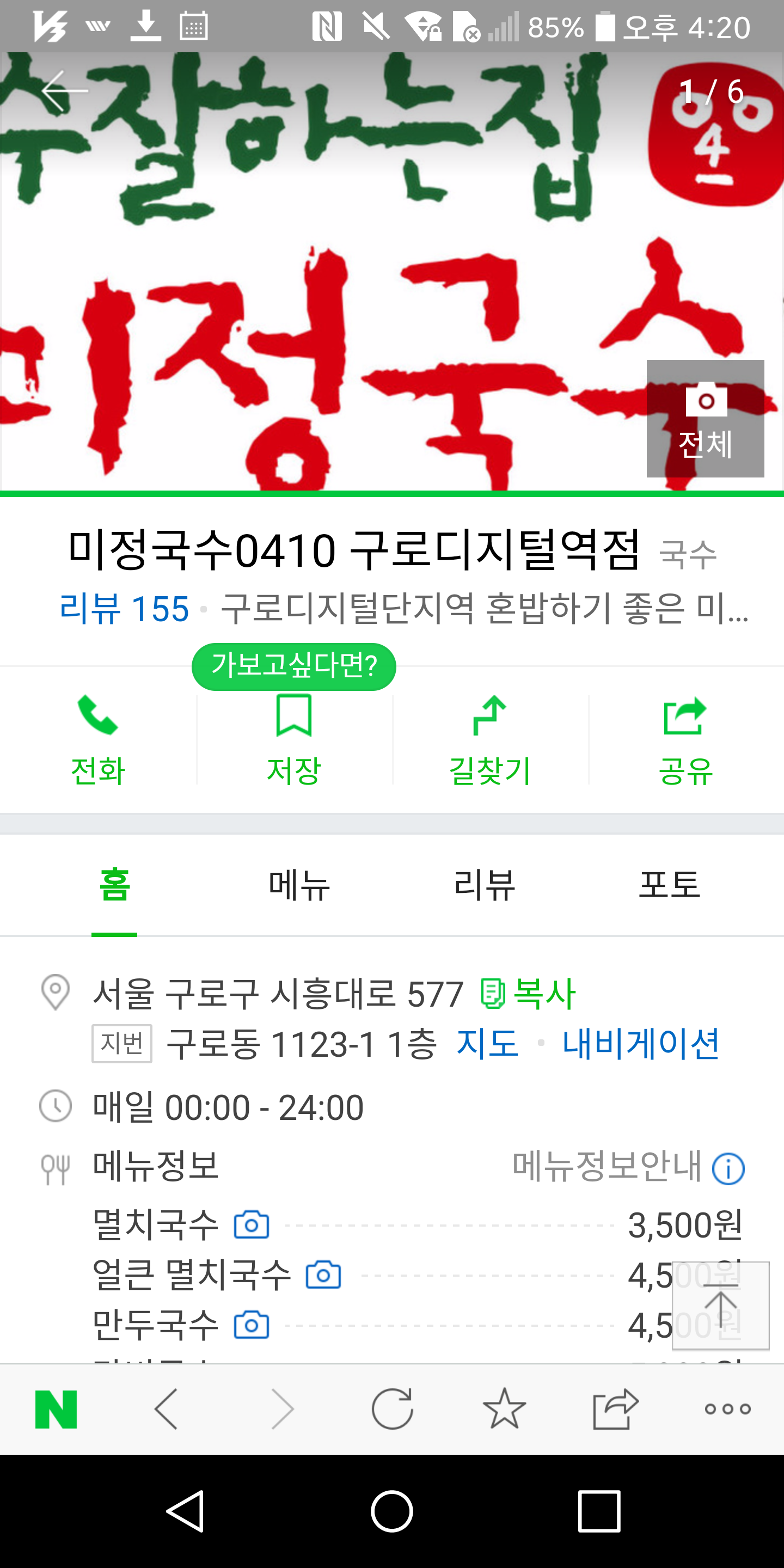Open the 지도 map link
The height and width of the screenshot is (1568, 784).
[488, 1043]
